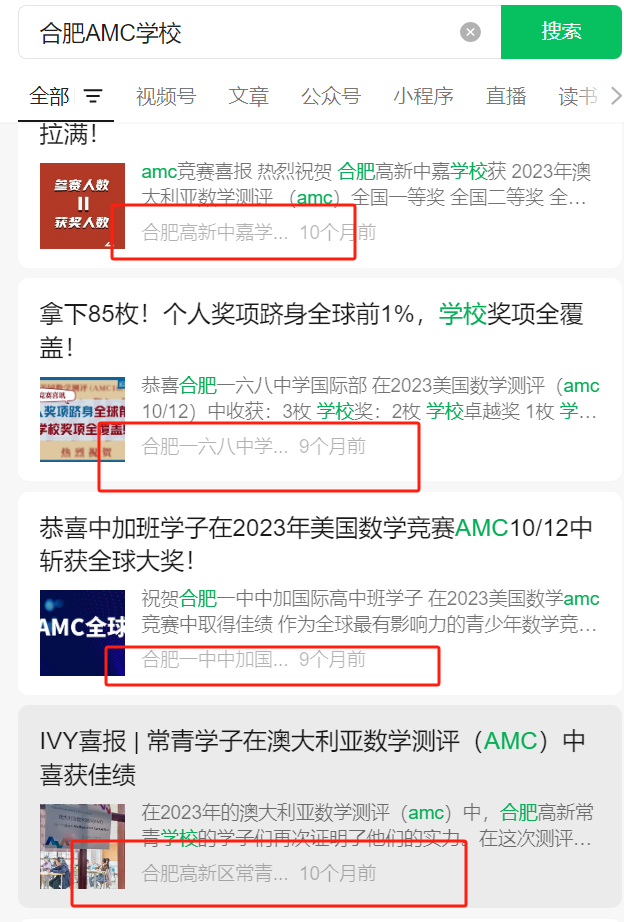Switch to the 公众号 tab
624x922 pixels.
click(x=331, y=97)
